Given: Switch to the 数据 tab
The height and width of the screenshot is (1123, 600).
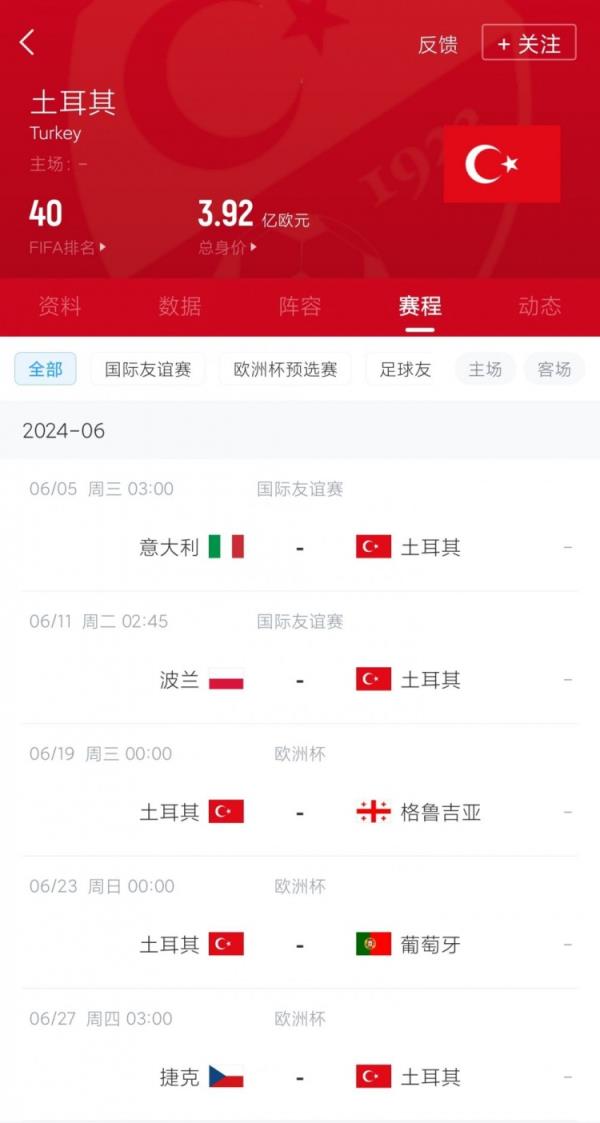Looking at the screenshot, I should [180, 306].
